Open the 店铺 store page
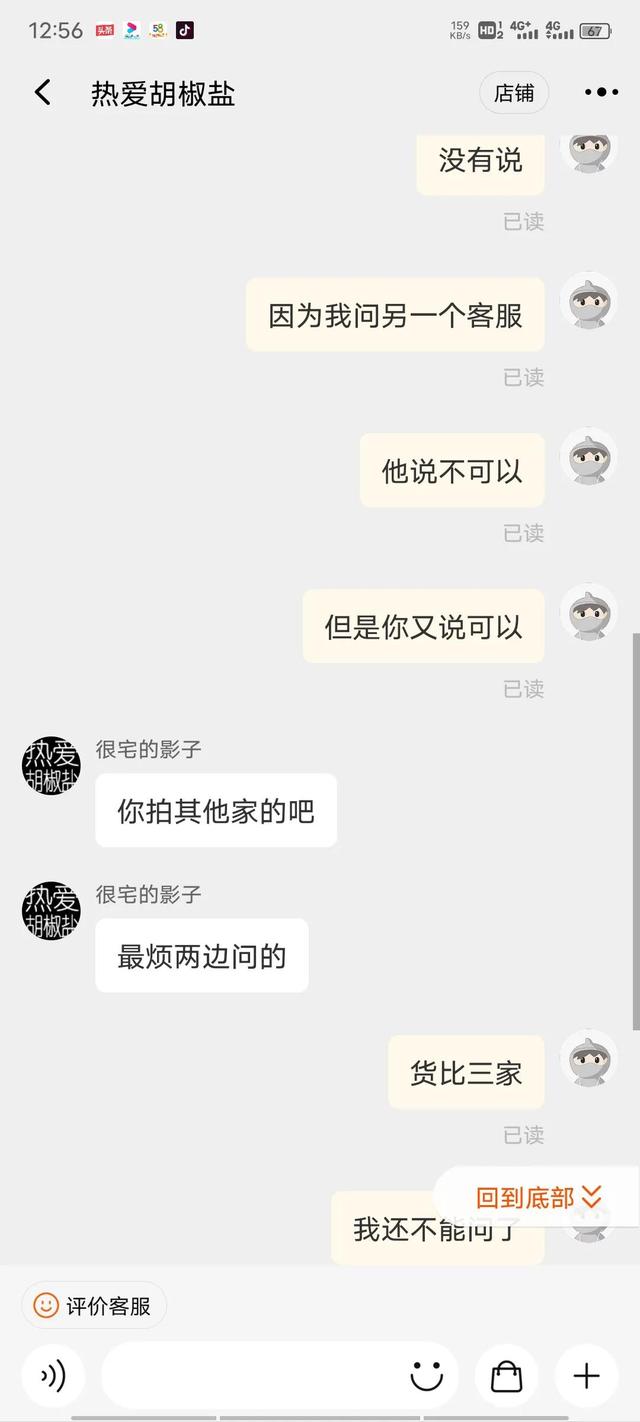 pyautogui.click(x=514, y=93)
